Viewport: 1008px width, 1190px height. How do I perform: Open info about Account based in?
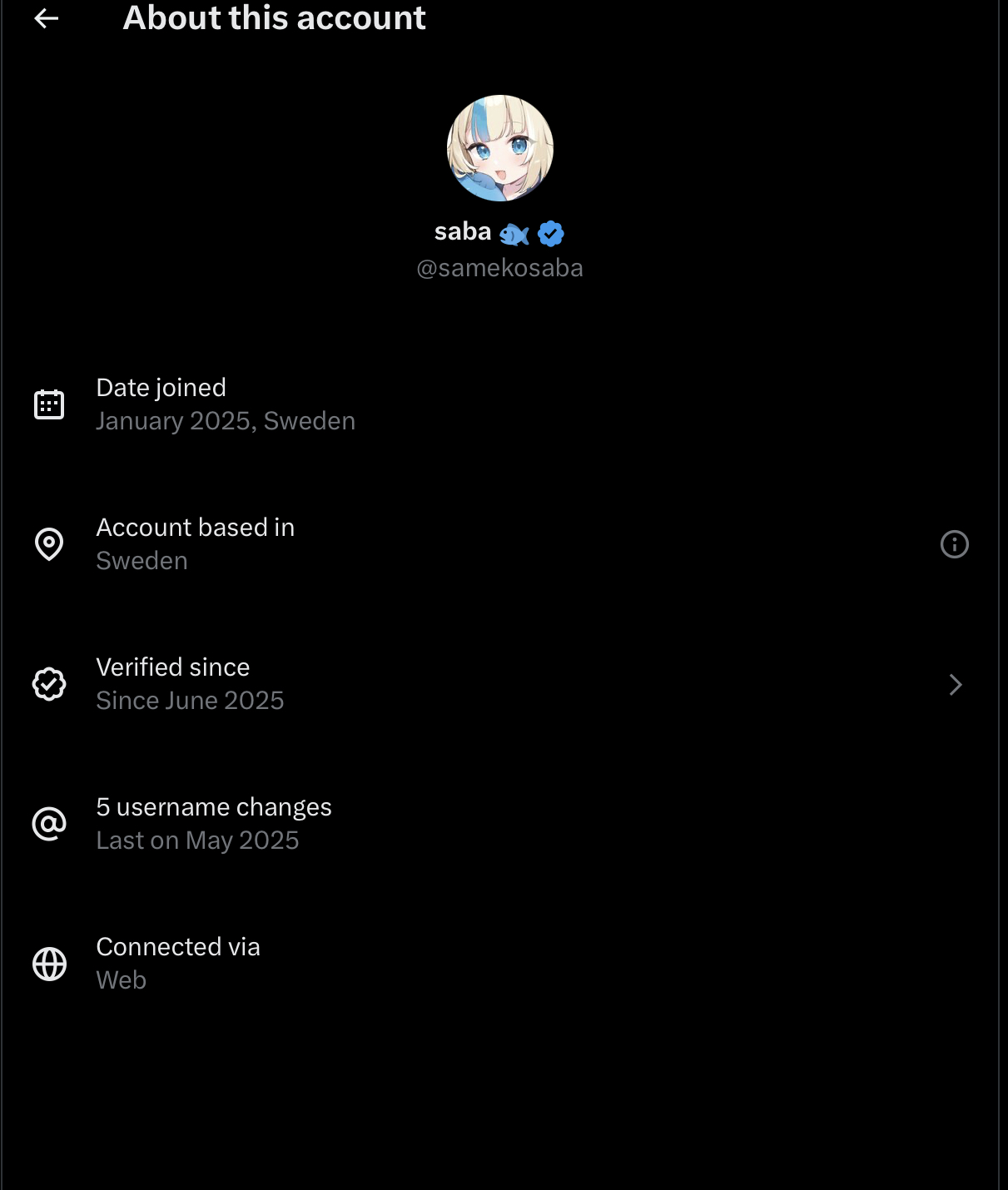(x=954, y=544)
